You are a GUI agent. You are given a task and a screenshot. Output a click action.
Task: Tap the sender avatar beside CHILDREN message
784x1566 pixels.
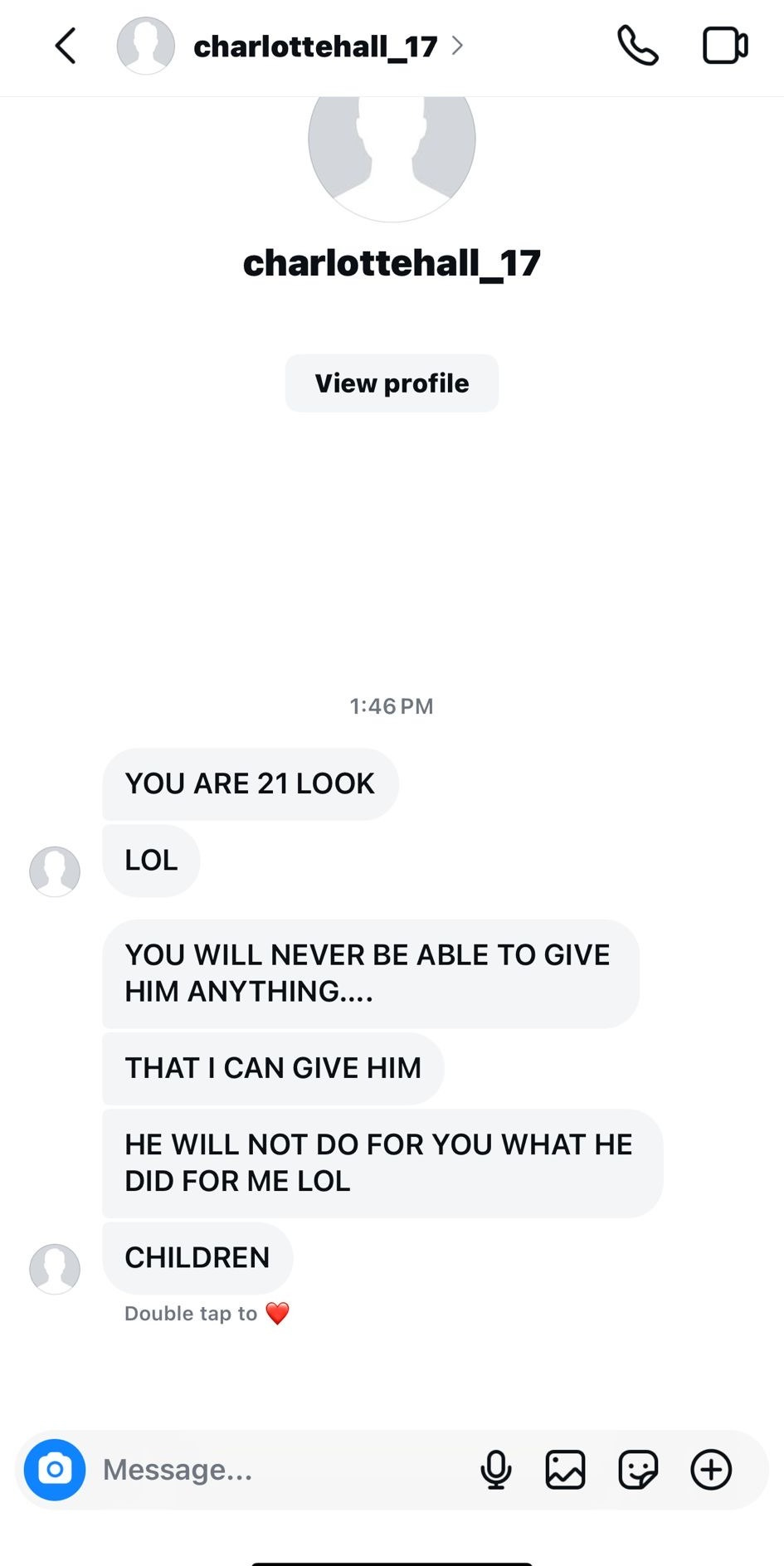coord(55,1269)
